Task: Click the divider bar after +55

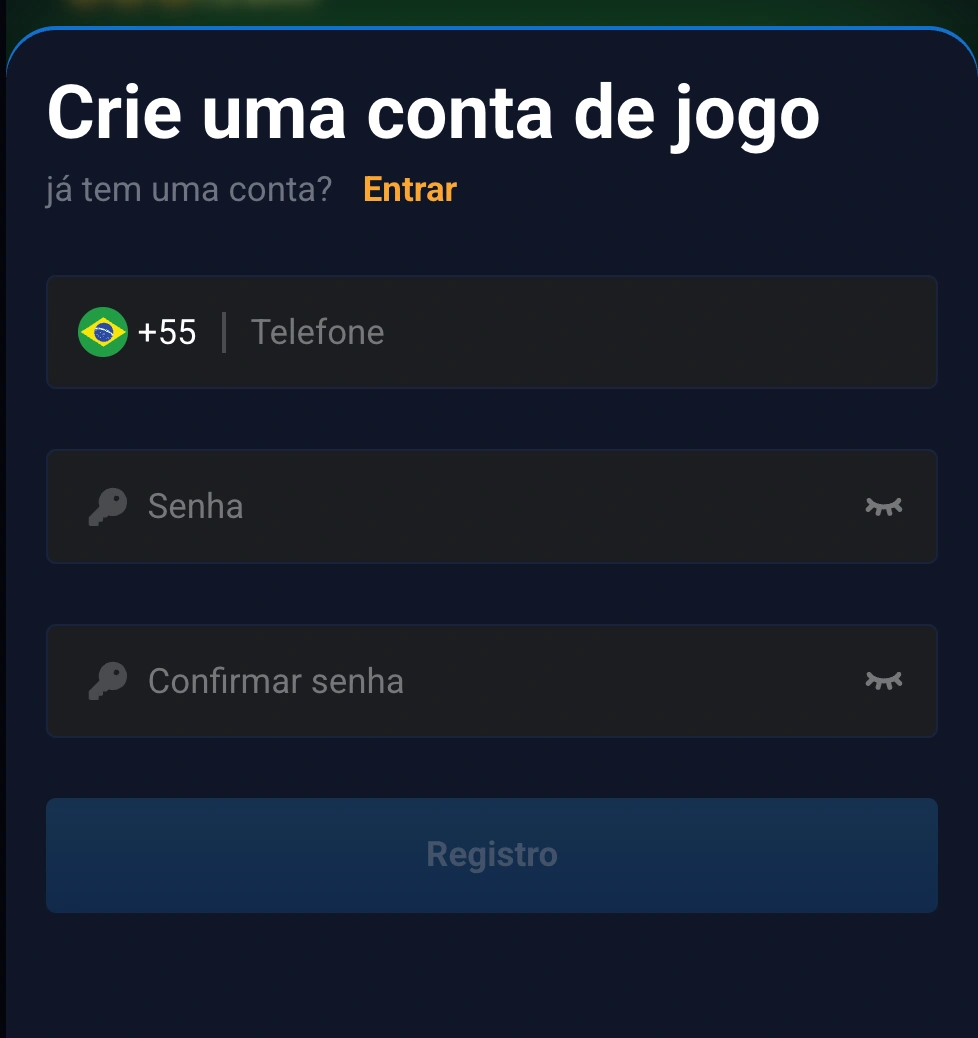Action: point(225,331)
